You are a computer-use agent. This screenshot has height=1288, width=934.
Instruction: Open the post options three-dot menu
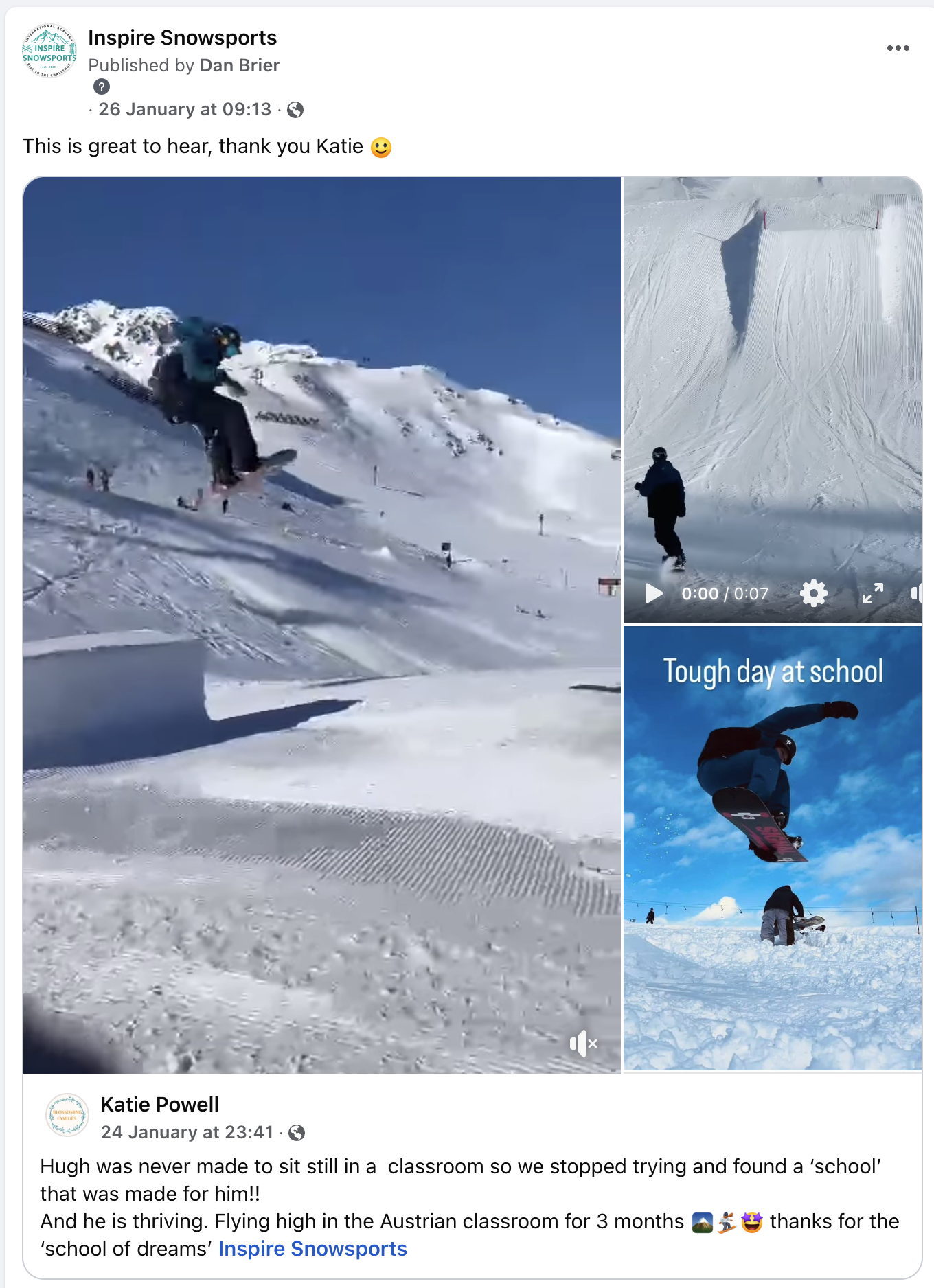coord(898,48)
